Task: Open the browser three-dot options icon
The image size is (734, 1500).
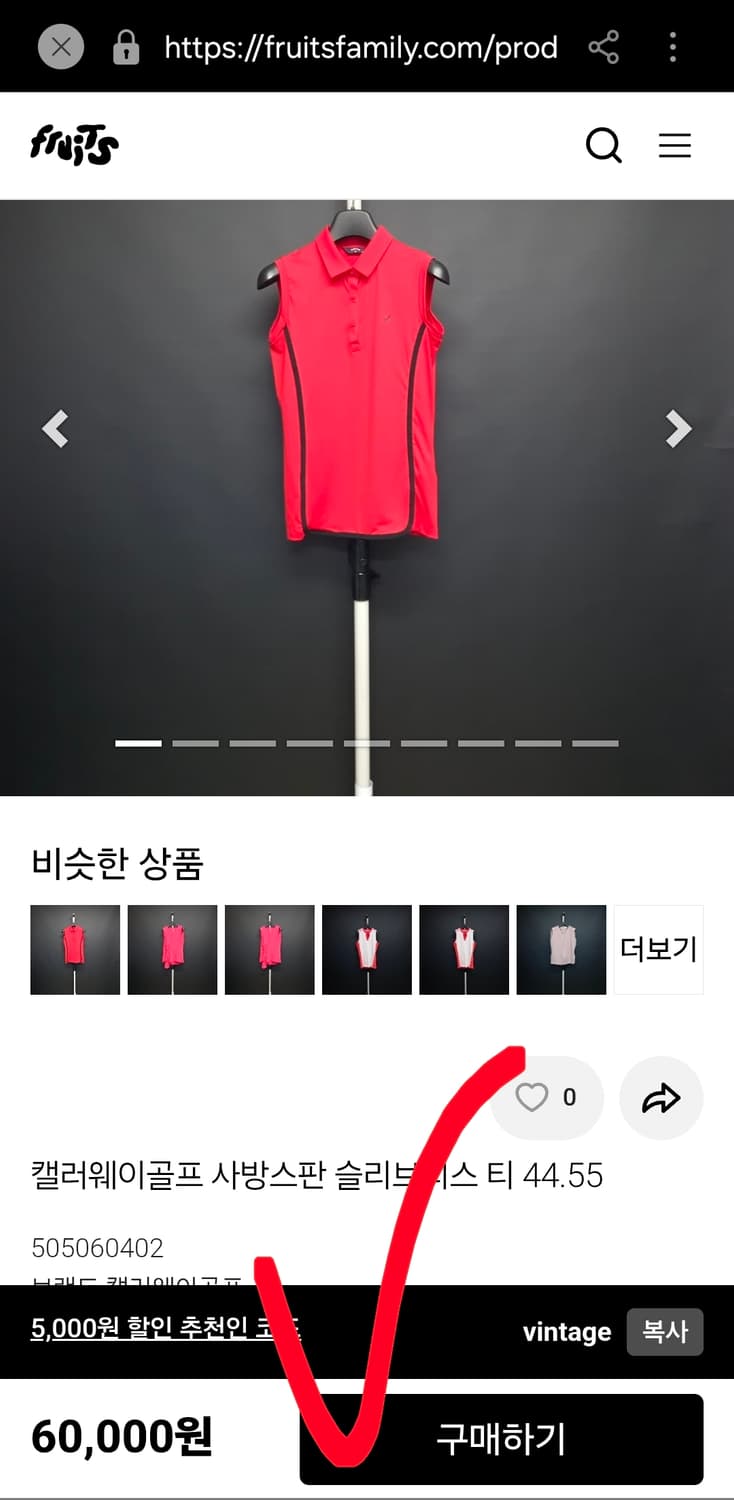Action: coord(672,47)
